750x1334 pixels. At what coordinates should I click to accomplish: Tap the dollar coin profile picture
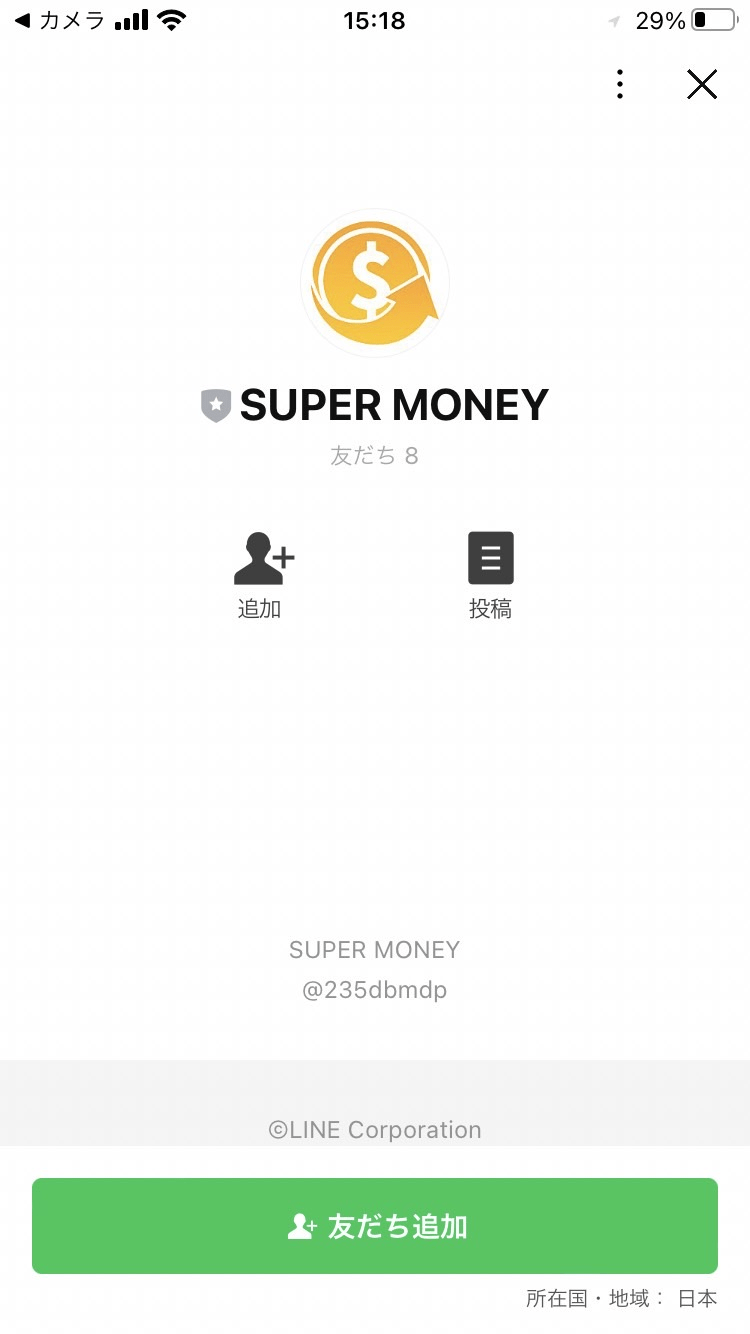[x=375, y=282]
